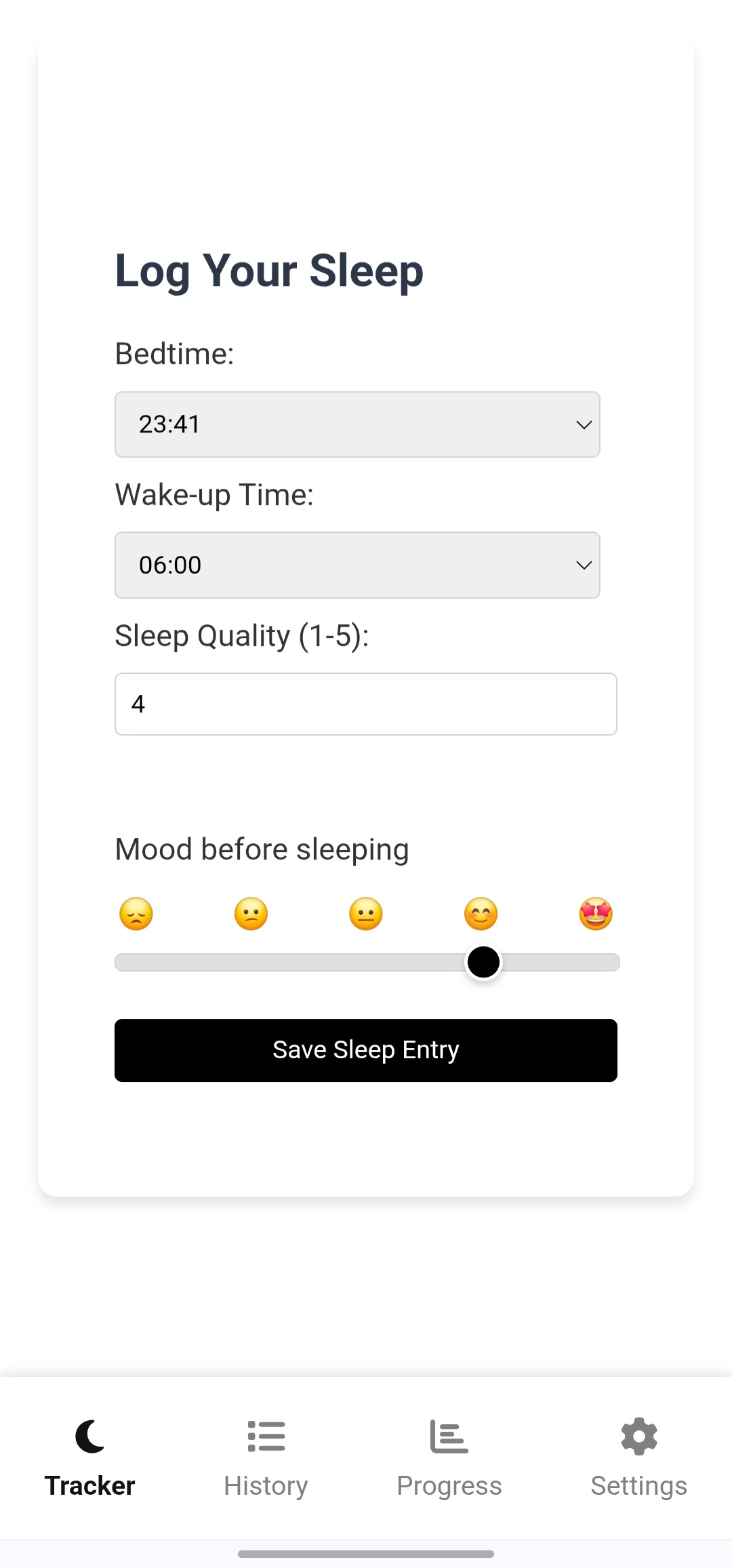The image size is (732, 1568).
Task: Save the sleep entry
Action: pyautogui.click(x=365, y=1050)
